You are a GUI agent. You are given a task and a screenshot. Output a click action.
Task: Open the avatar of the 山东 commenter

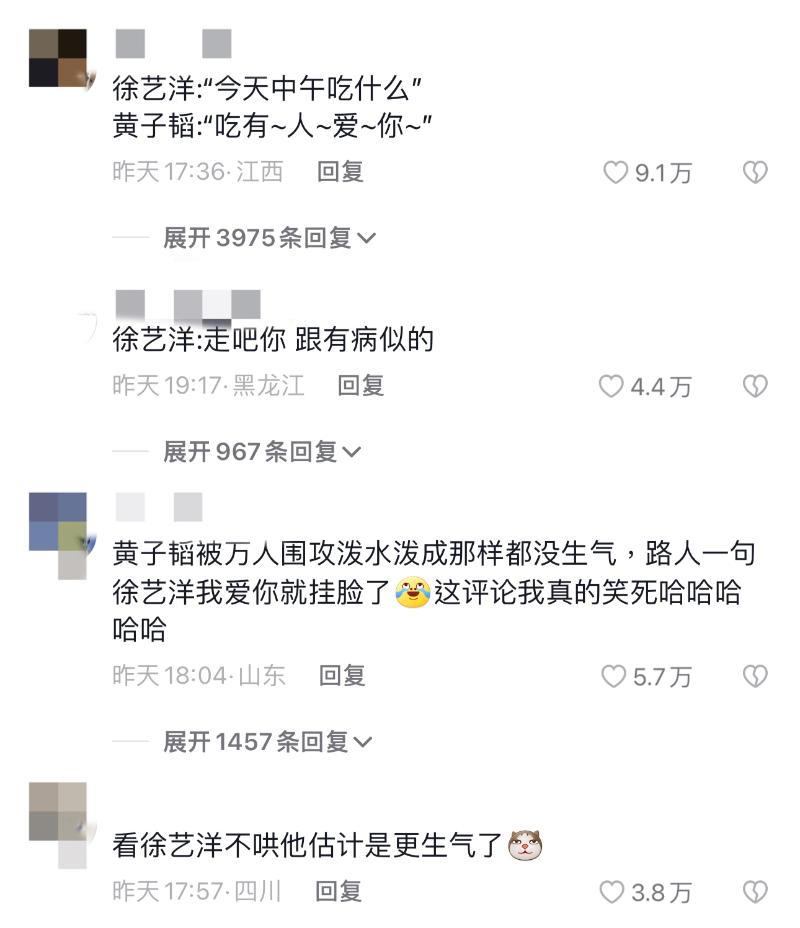(58, 522)
